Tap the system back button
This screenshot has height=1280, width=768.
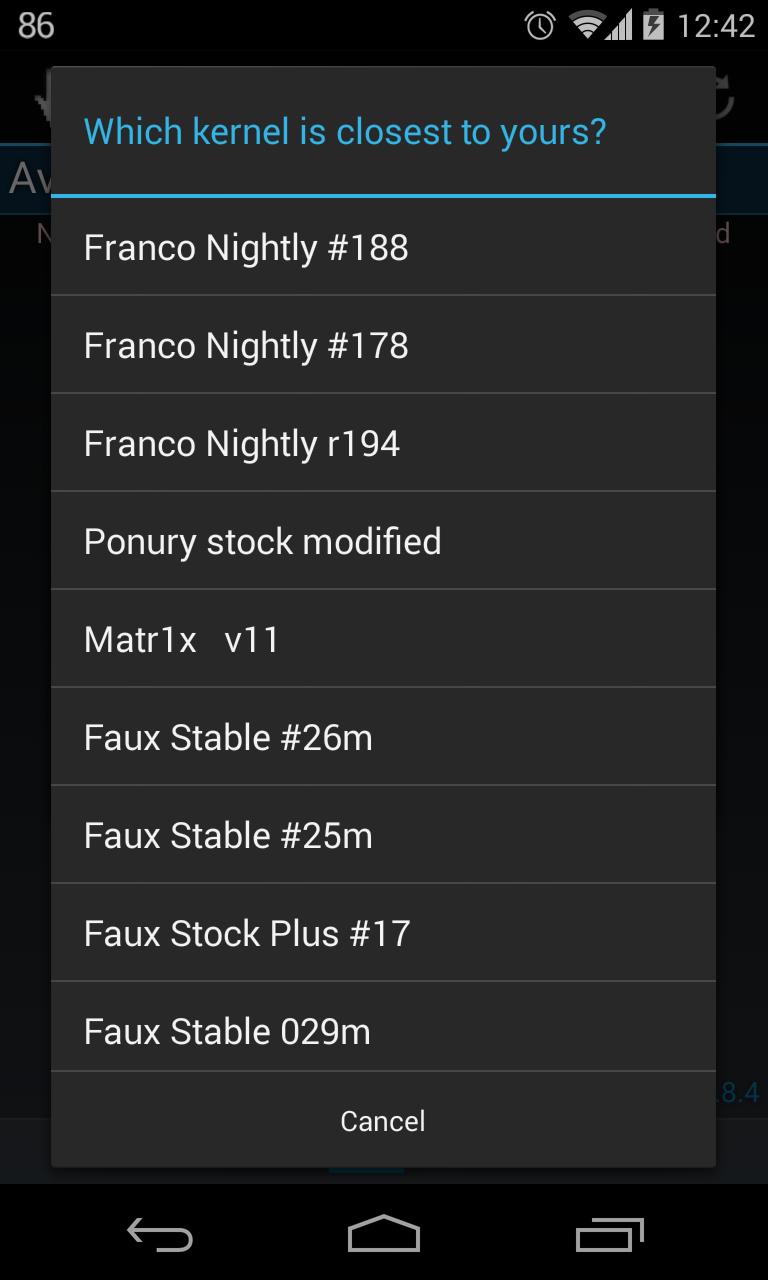(x=160, y=1234)
